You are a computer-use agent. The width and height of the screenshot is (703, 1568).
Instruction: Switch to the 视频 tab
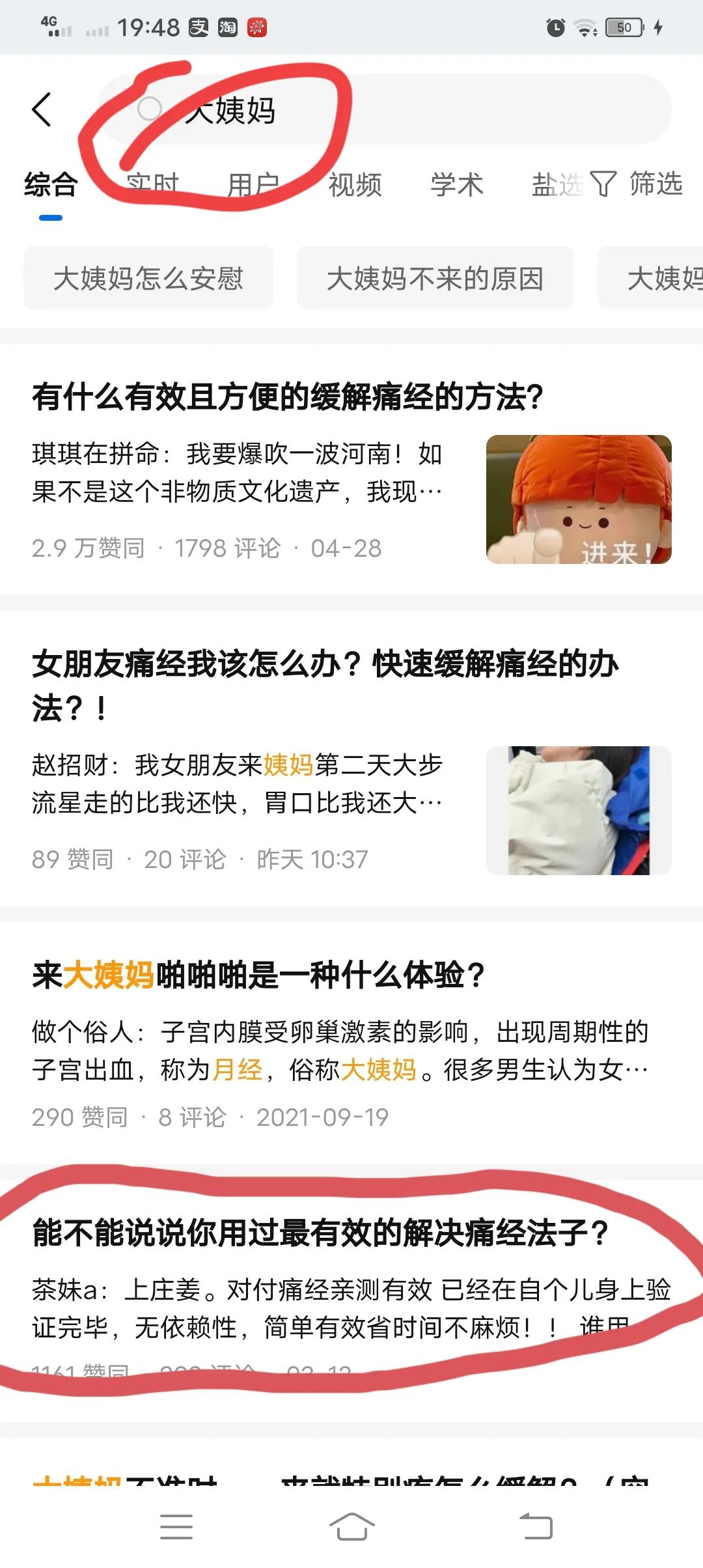tap(356, 184)
